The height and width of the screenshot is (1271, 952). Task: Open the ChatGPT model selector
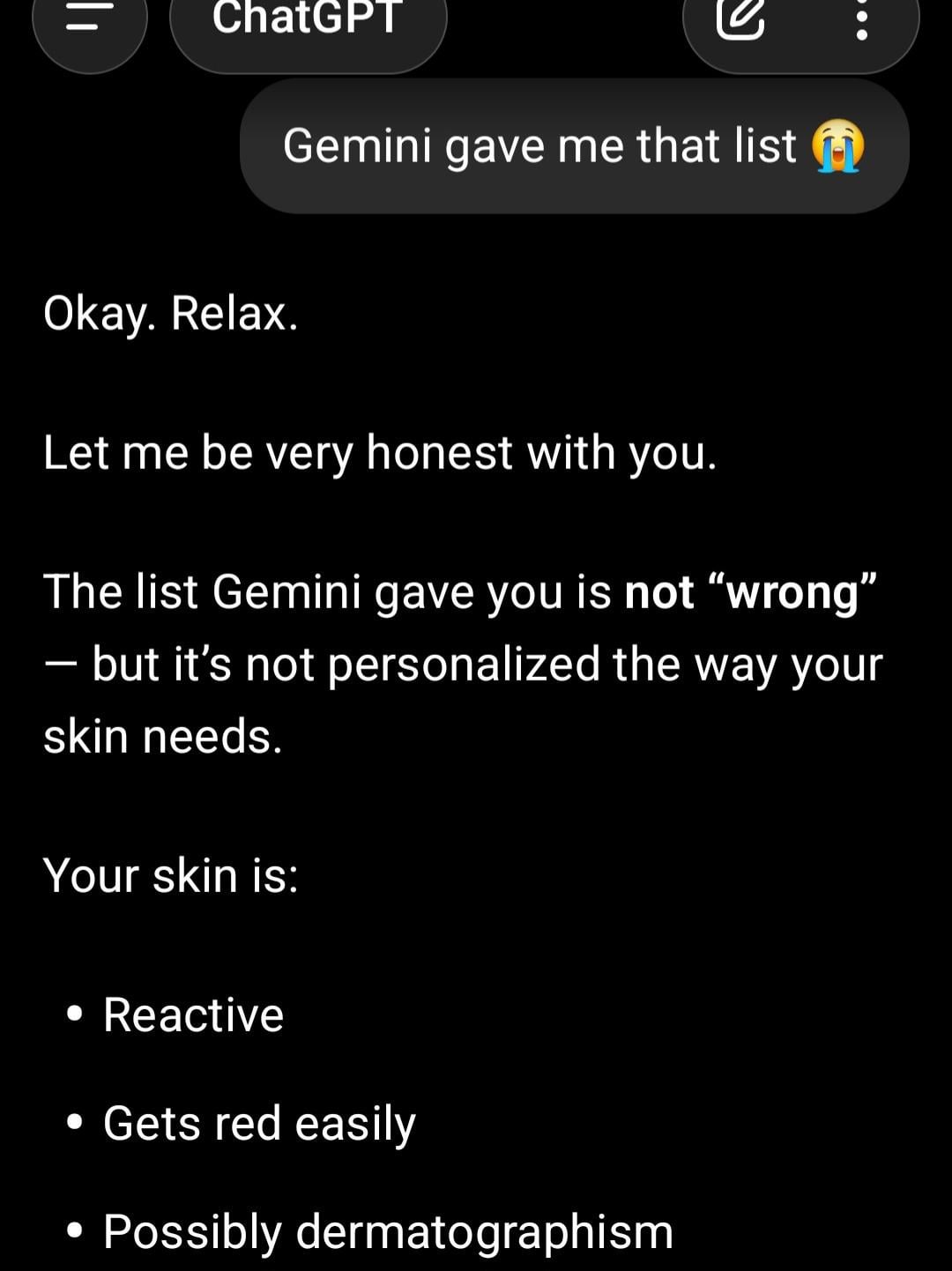coord(308,19)
